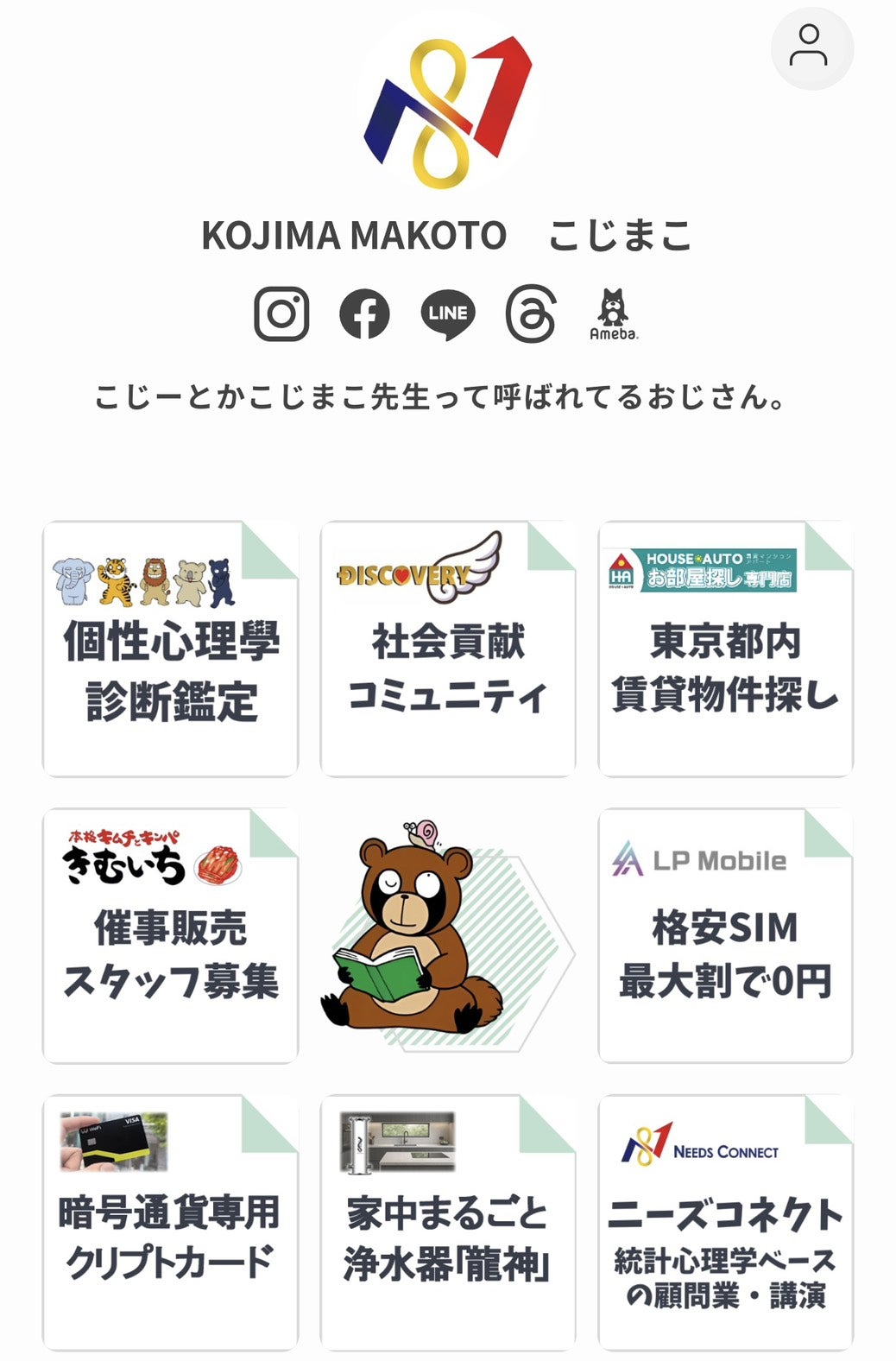Open the きむいち 催事販売スタッフ募集 card
The width and height of the screenshot is (896, 1361).
tap(171, 937)
